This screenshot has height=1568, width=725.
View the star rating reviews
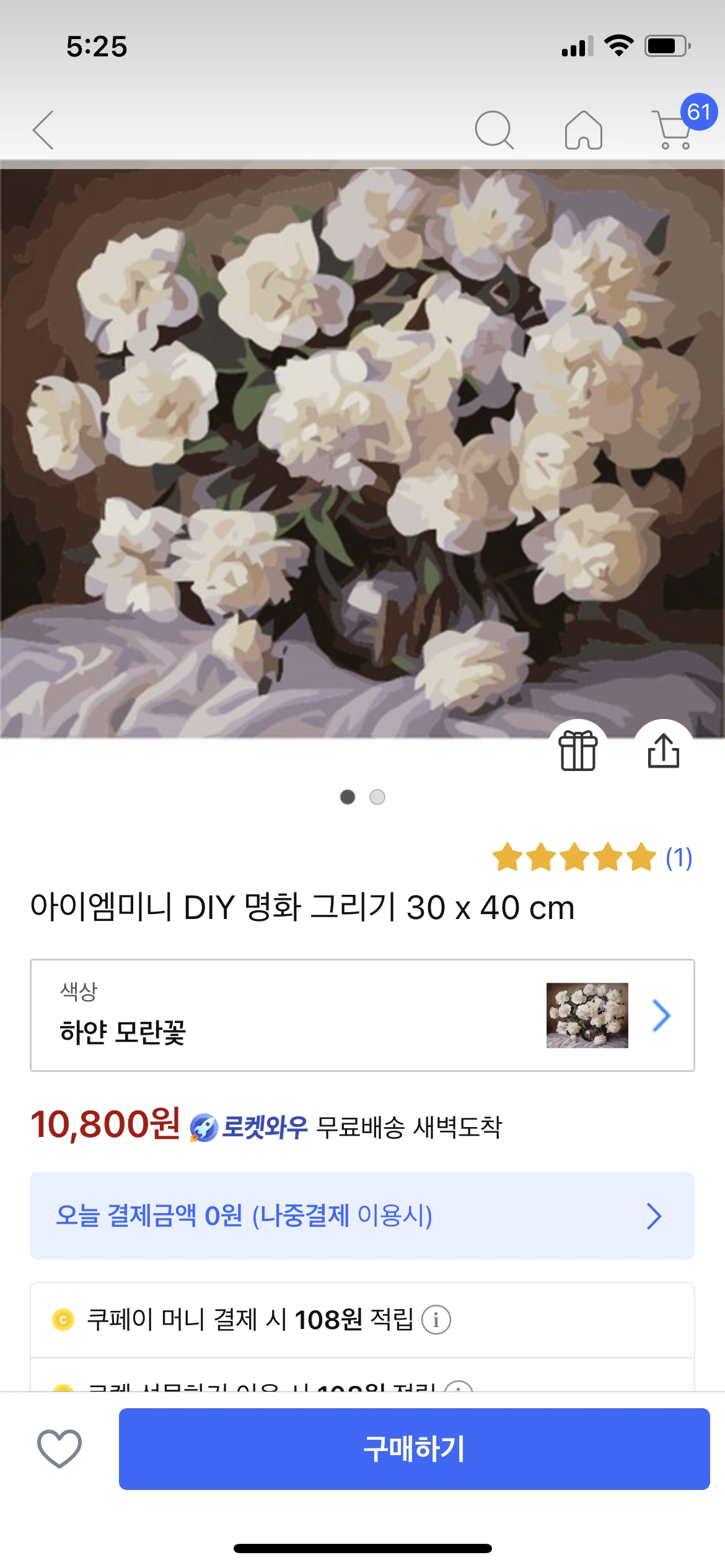point(592,858)
